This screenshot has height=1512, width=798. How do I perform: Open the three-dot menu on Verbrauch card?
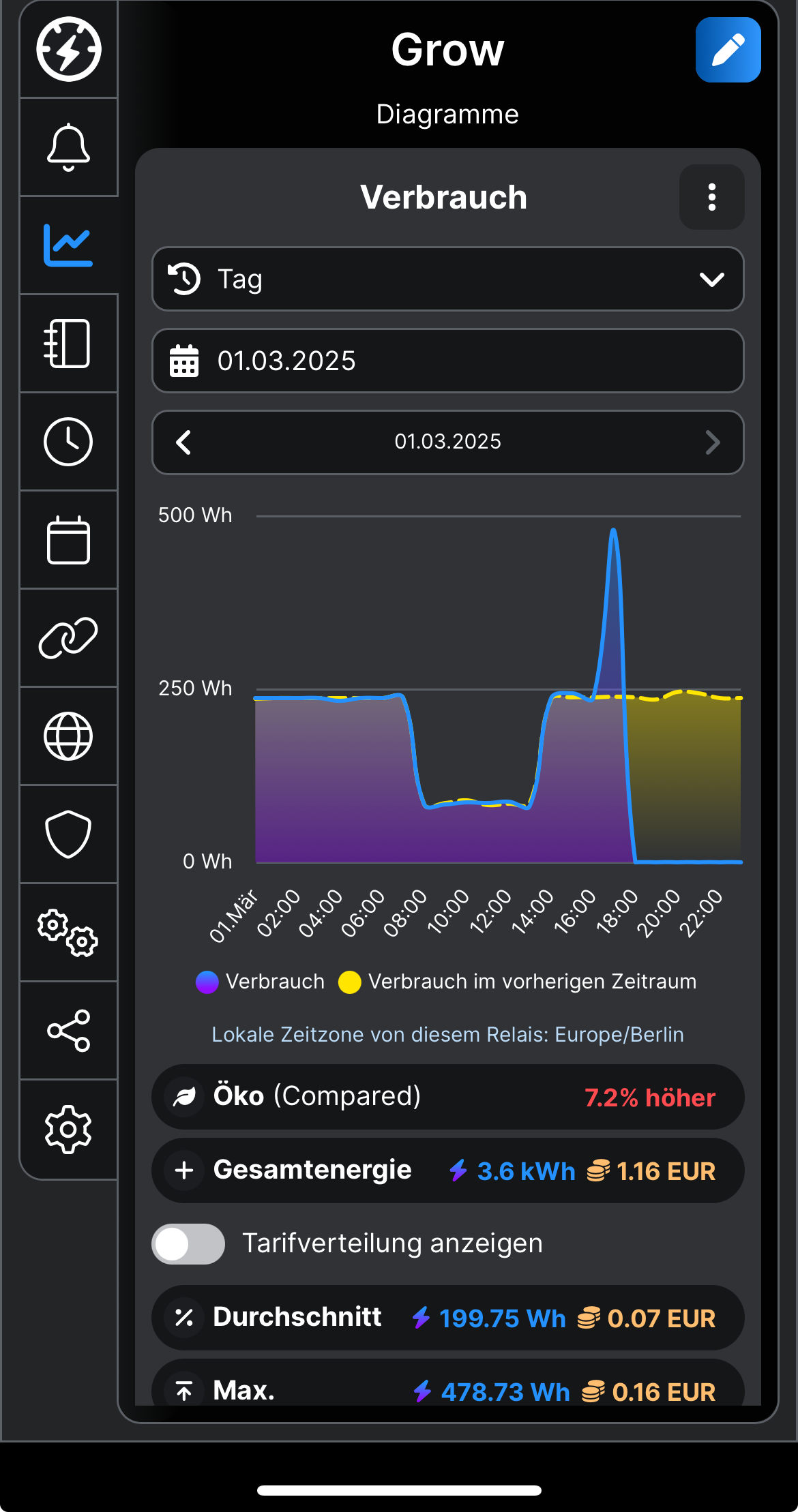(711, 197)
